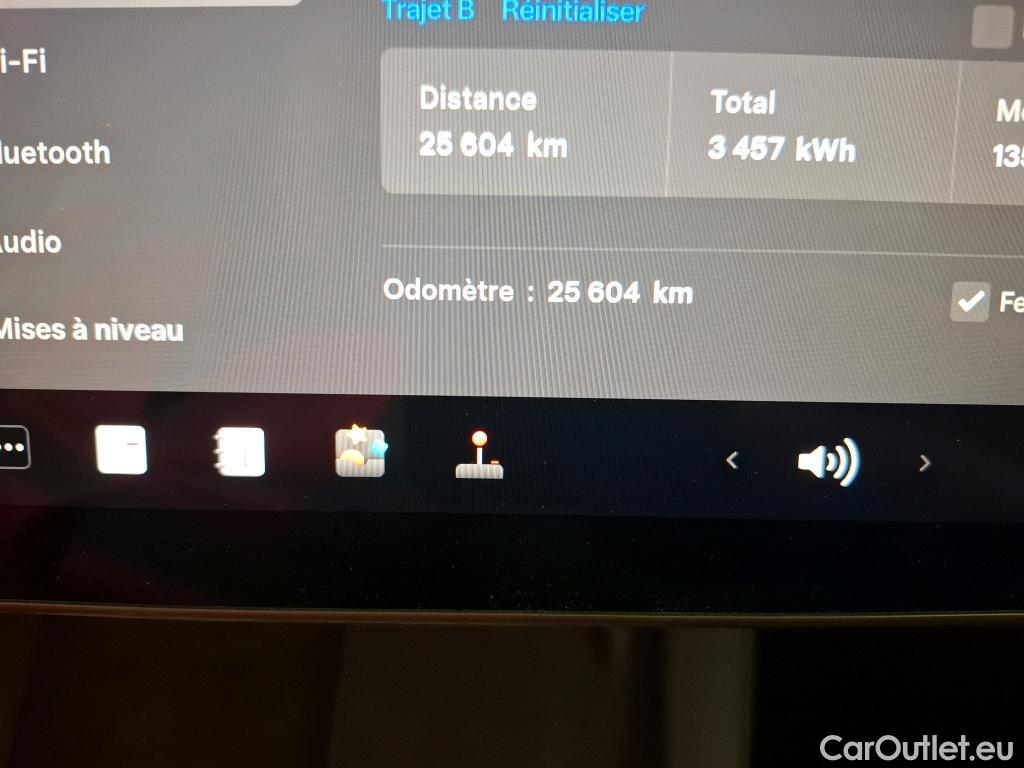The height and width of the screenshot is (768, 1024).
Task: Open the Arcade joystick app
Action: (479, 454)
